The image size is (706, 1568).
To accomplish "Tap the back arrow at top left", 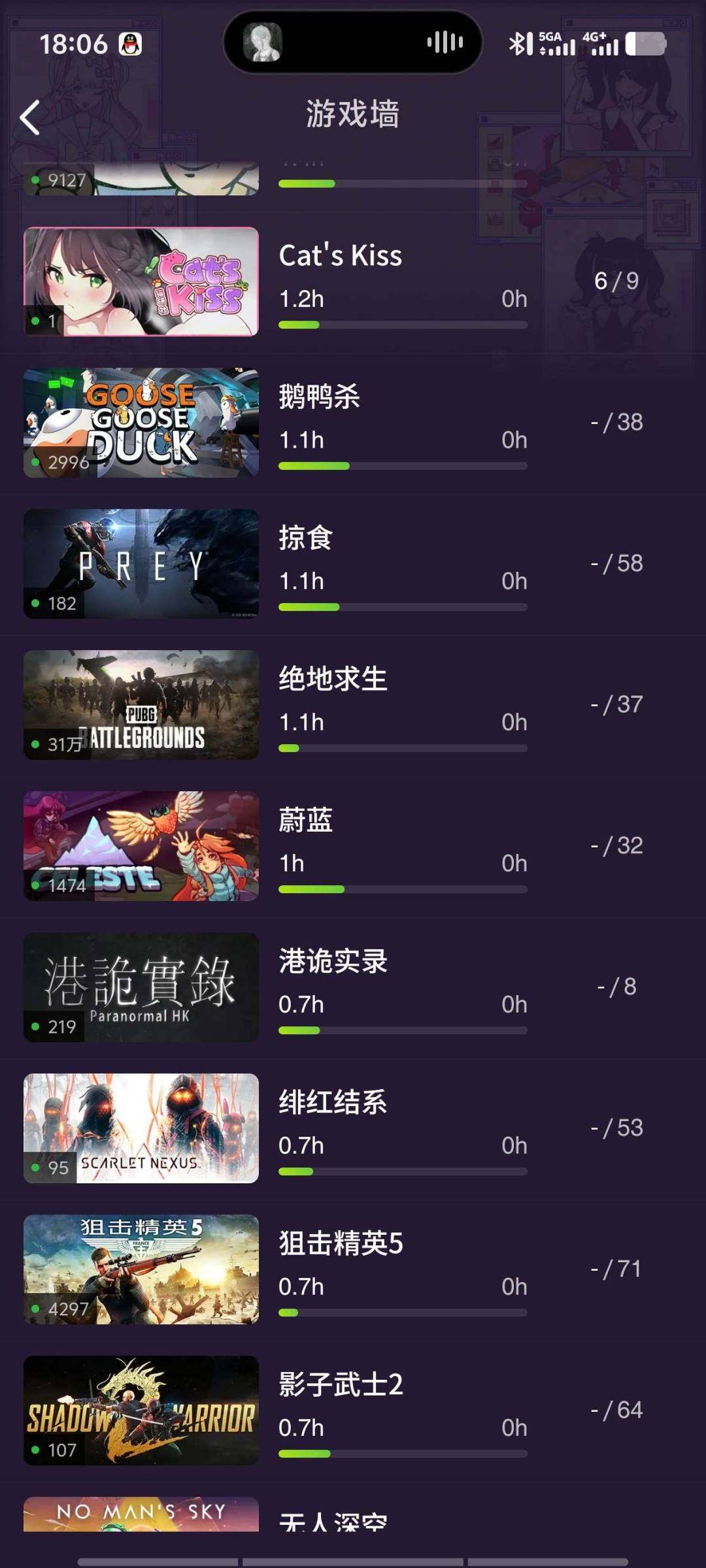I will (x=29, y=116).
